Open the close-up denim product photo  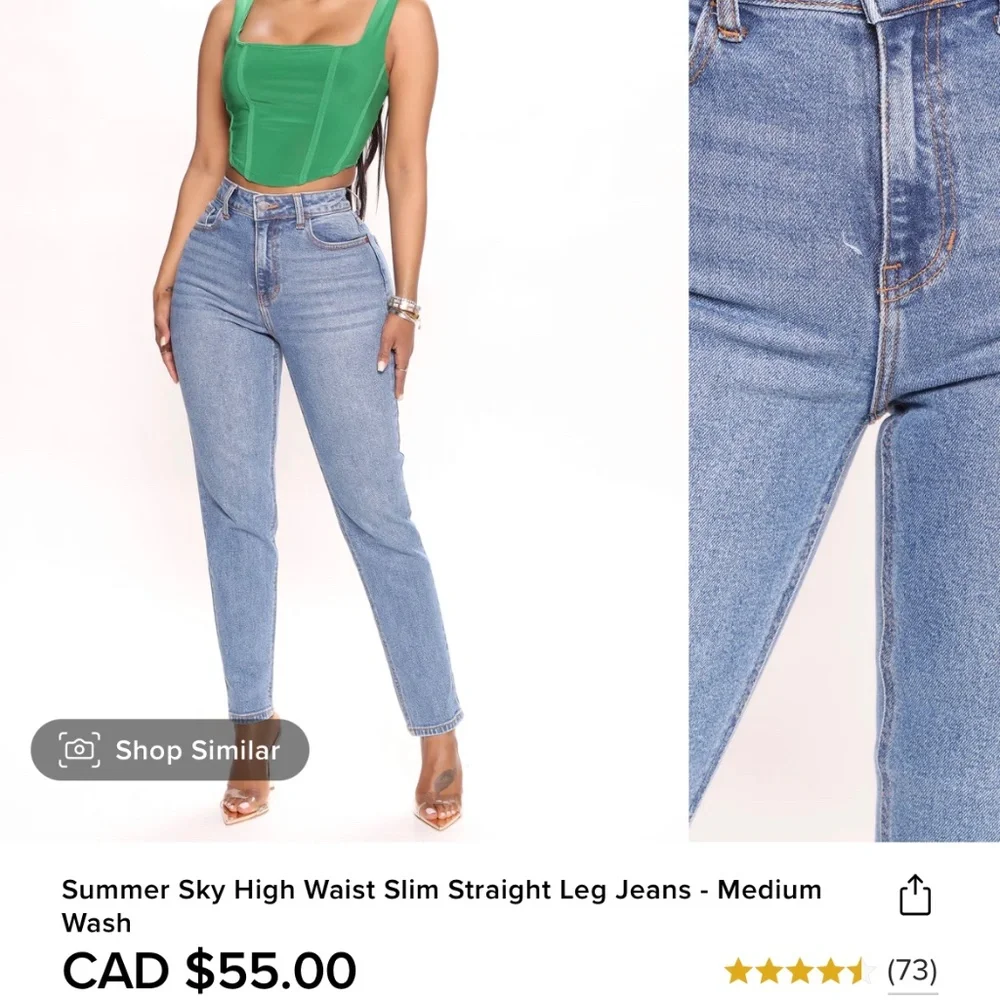[844, 421]
